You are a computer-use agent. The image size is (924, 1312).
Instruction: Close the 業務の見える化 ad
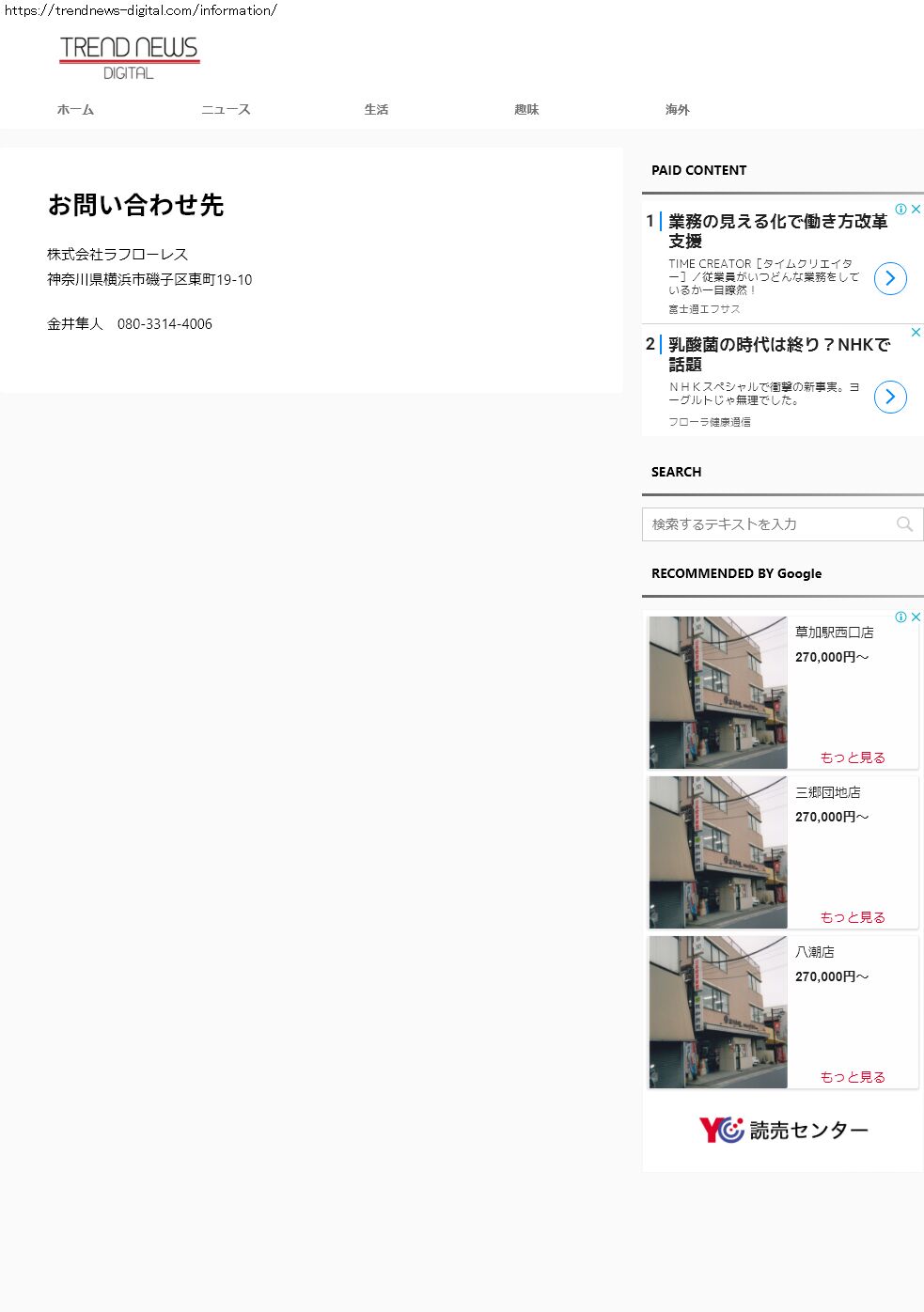916,210
